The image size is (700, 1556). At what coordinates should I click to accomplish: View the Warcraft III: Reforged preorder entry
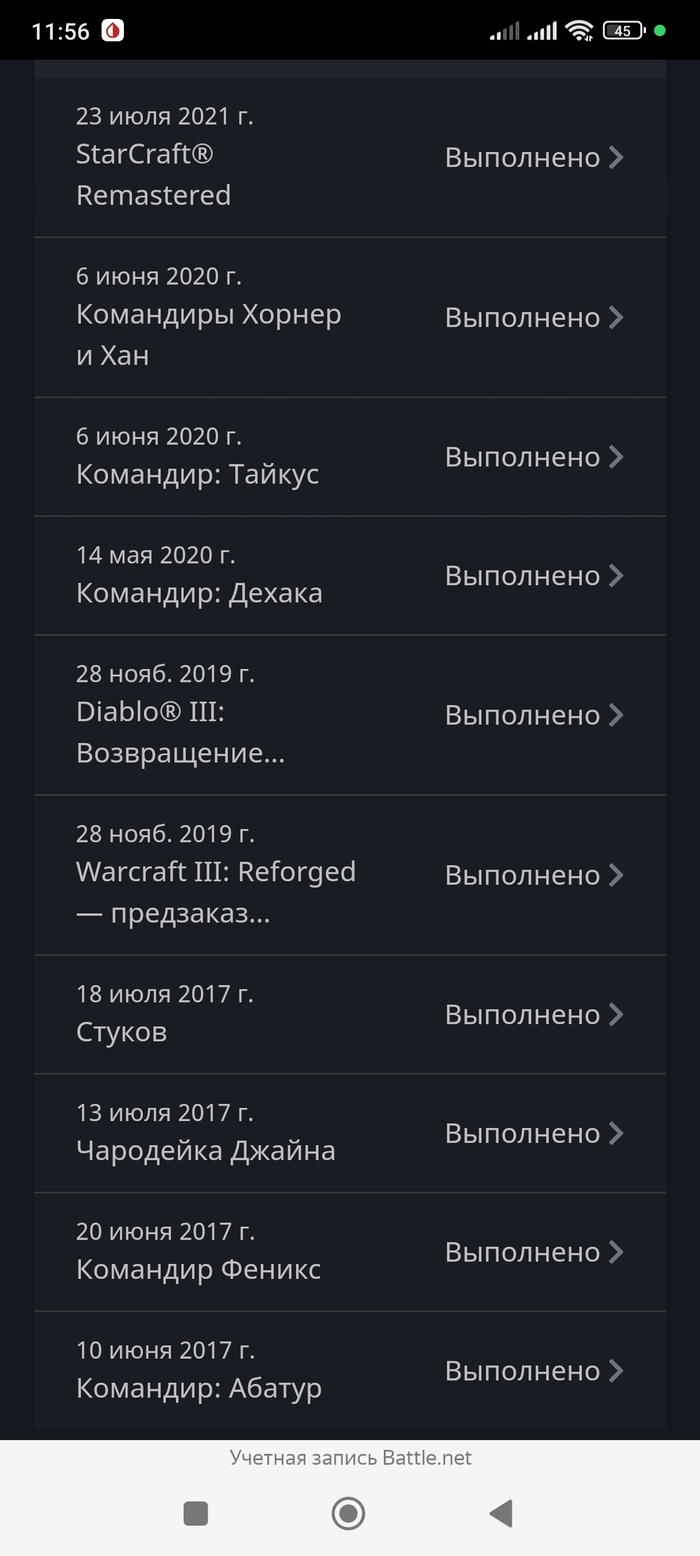click(350, 875)
